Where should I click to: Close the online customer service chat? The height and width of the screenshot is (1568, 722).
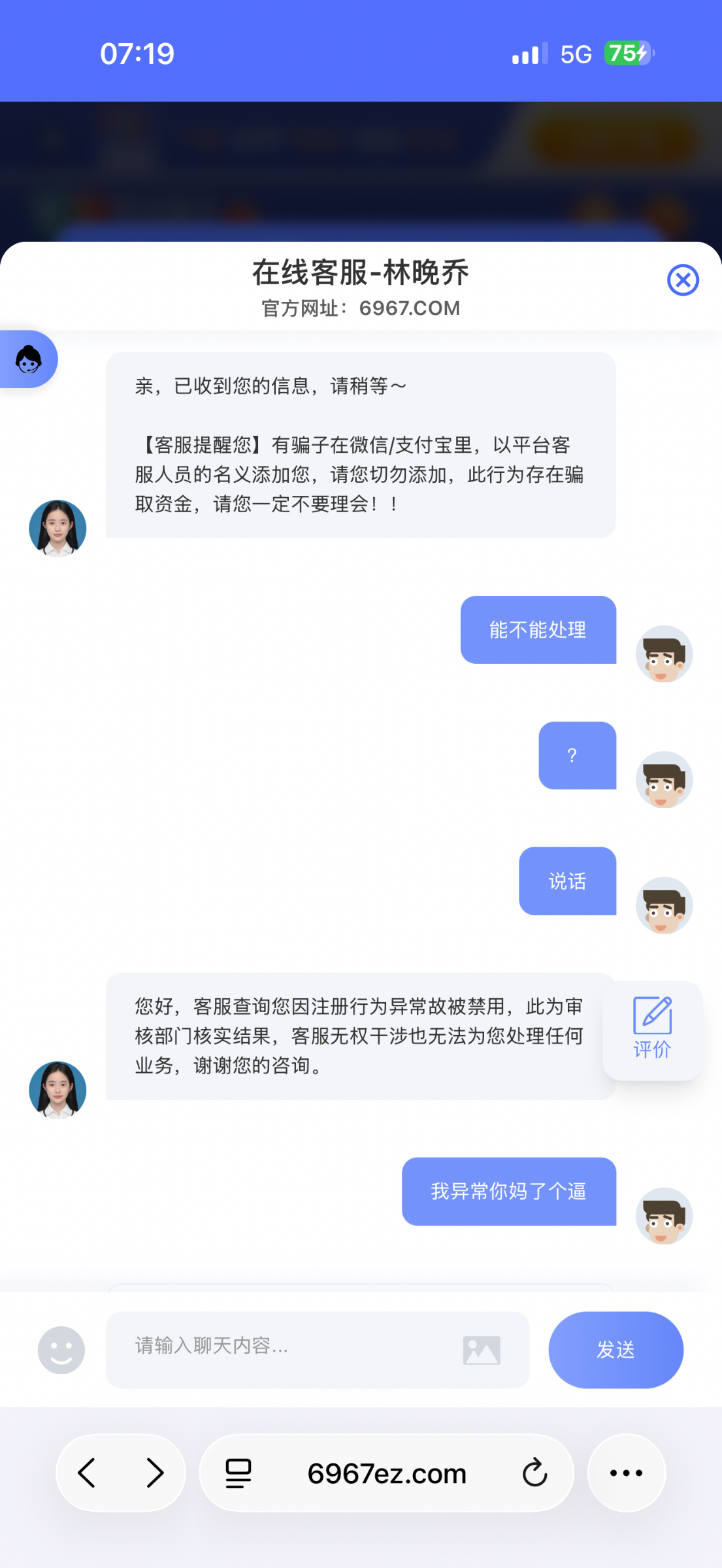683,280
